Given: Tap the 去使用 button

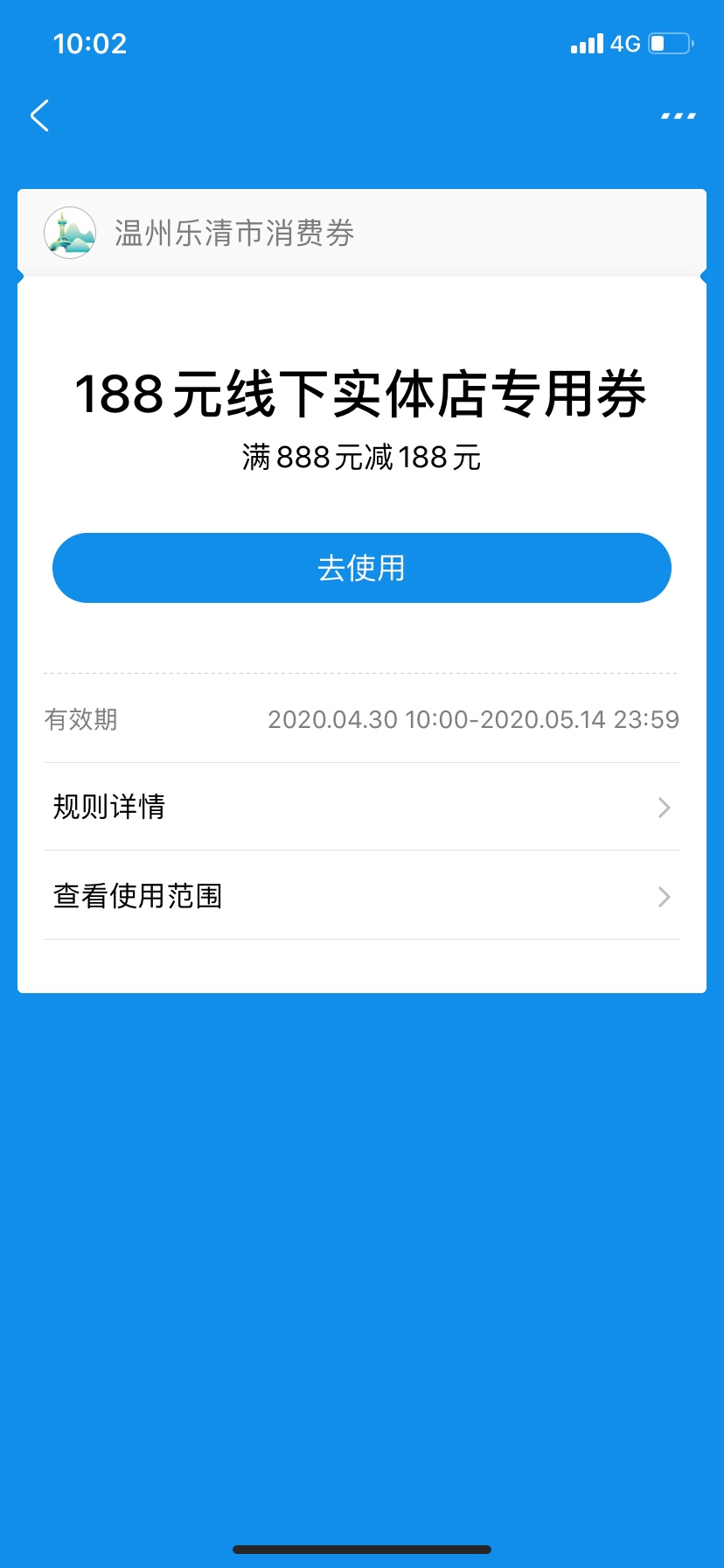Looking at the screenshot, I should (x=362, y=568).
